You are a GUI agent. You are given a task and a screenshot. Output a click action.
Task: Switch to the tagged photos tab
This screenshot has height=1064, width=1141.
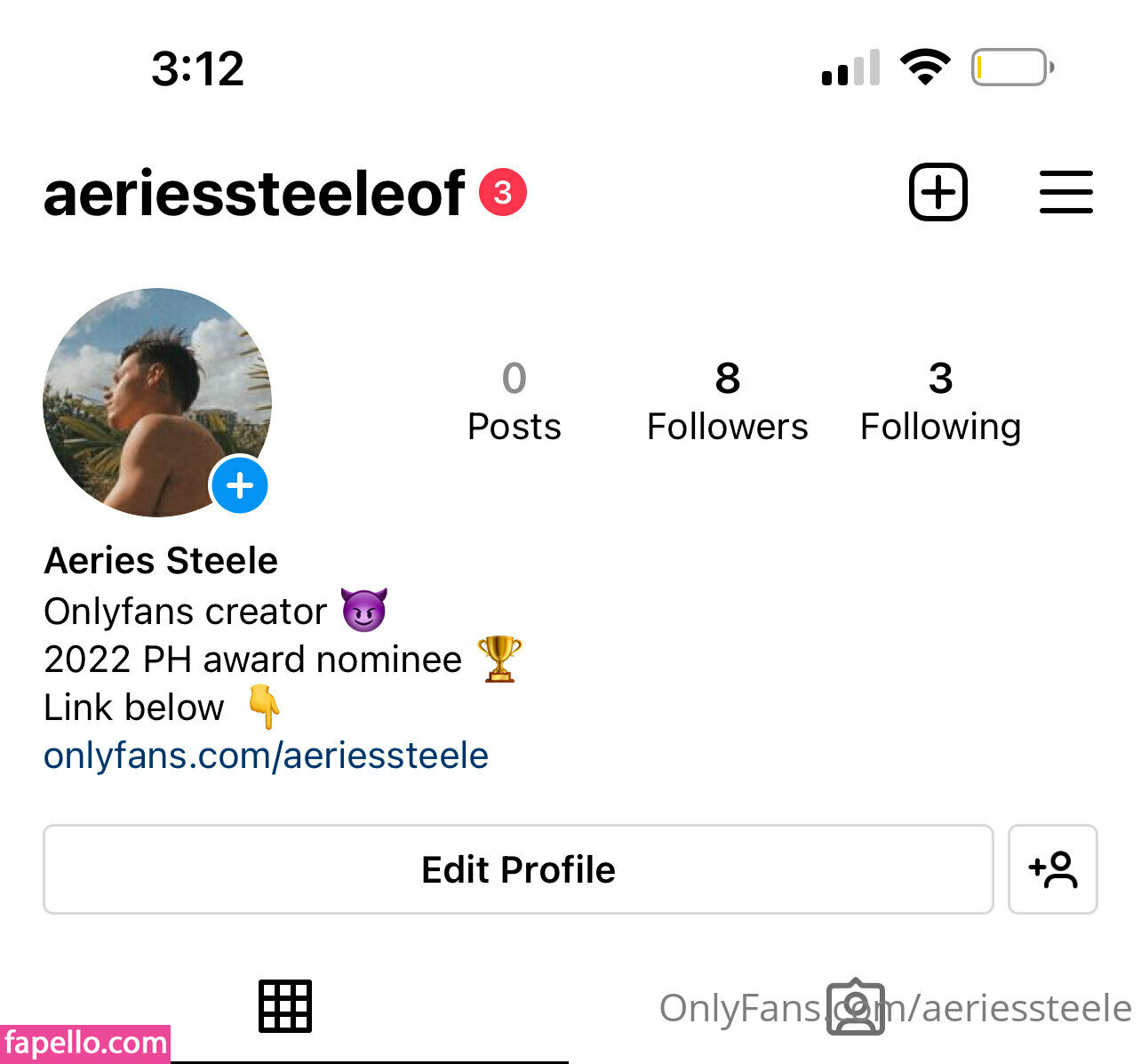855,1007
